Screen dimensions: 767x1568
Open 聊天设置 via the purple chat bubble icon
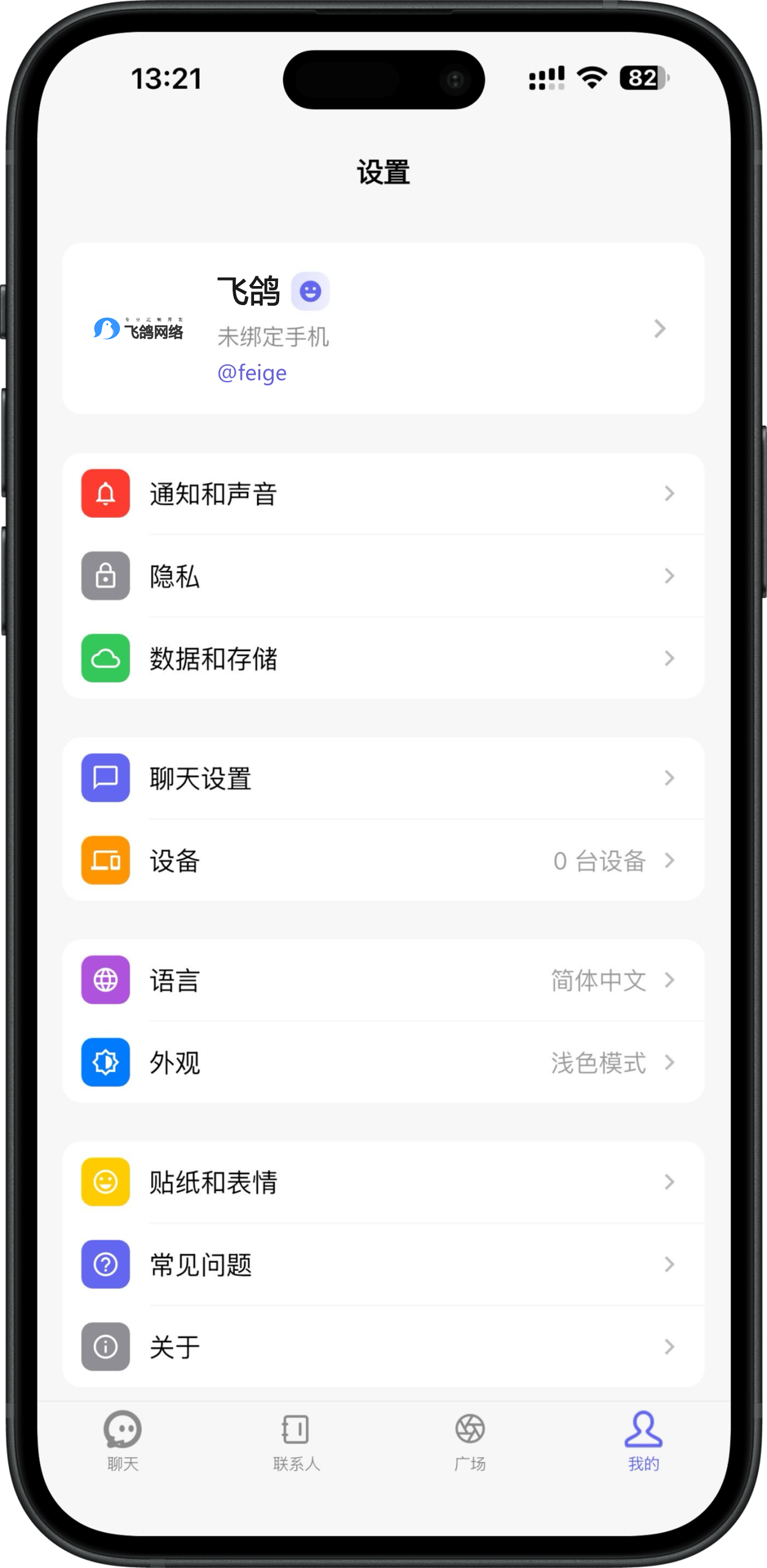coord(105,778)
